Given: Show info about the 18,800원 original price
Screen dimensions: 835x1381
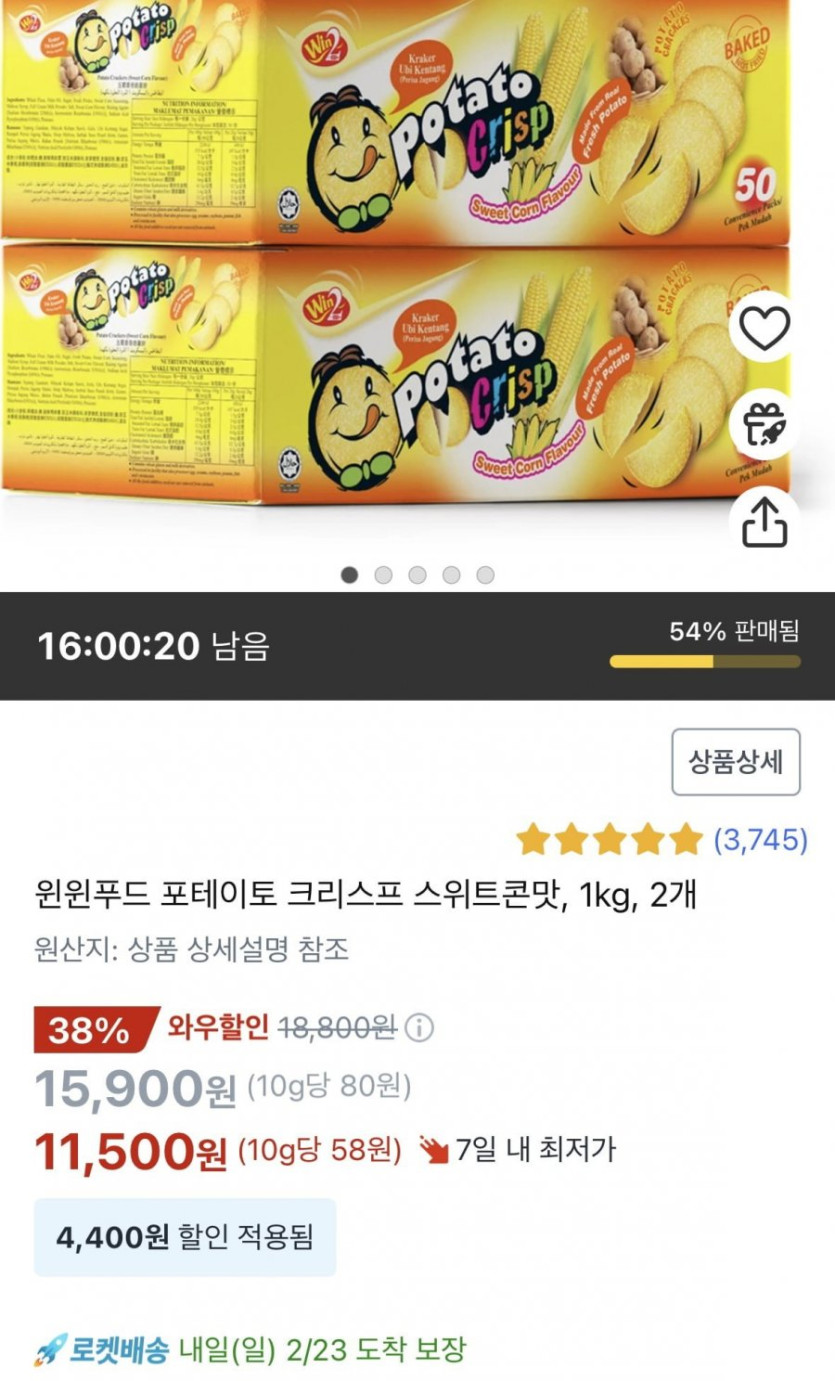Looking at the screenshot, I should click(420, 1027).
